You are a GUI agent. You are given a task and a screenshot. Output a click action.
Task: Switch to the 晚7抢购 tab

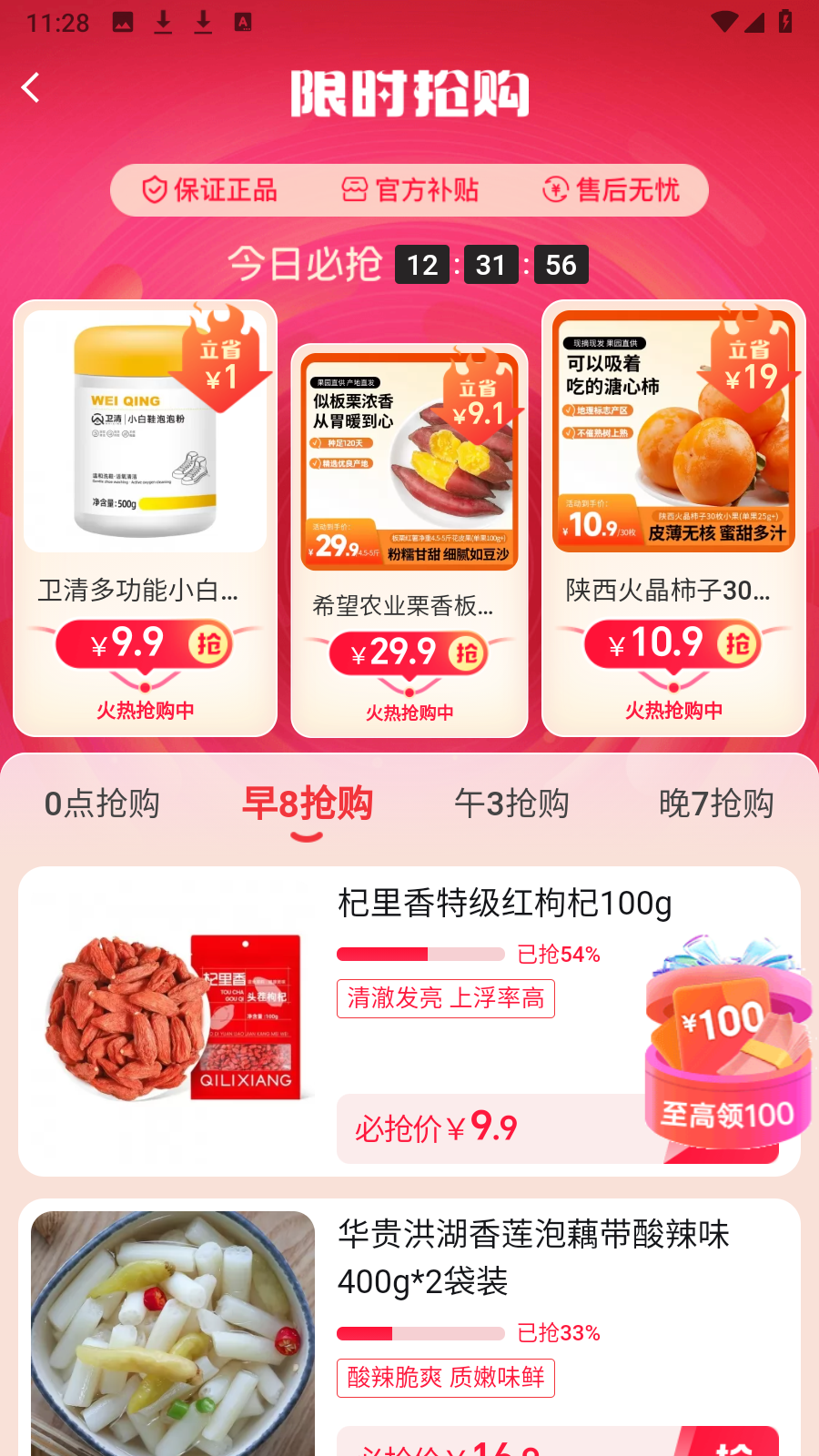coord(716,804)
